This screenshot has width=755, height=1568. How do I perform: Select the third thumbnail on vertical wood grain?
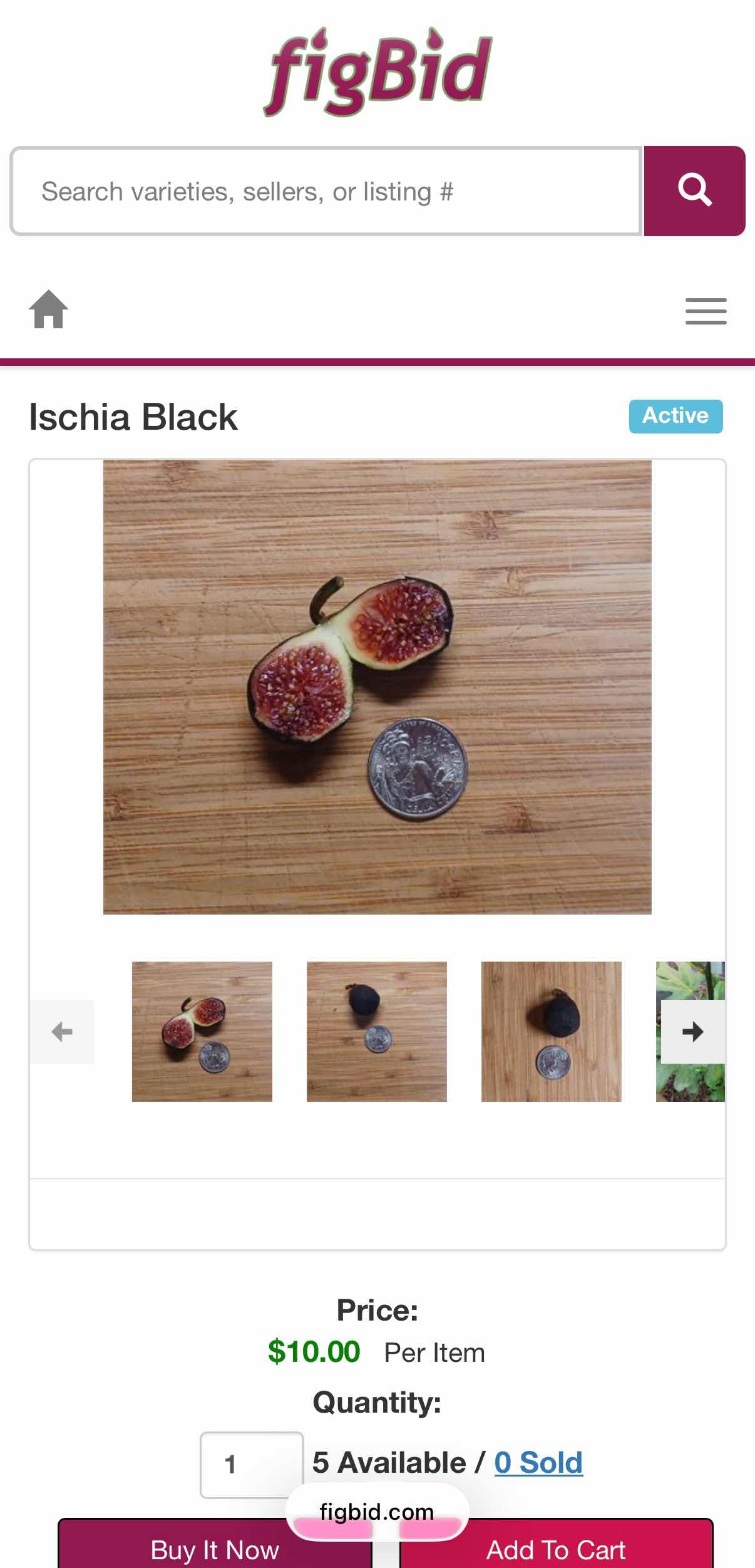(551, 1031)
